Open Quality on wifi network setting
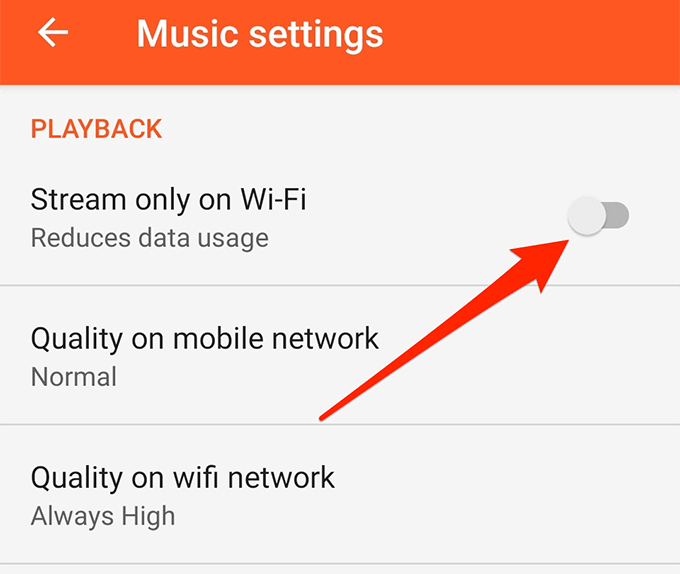 tap(183, 494)
